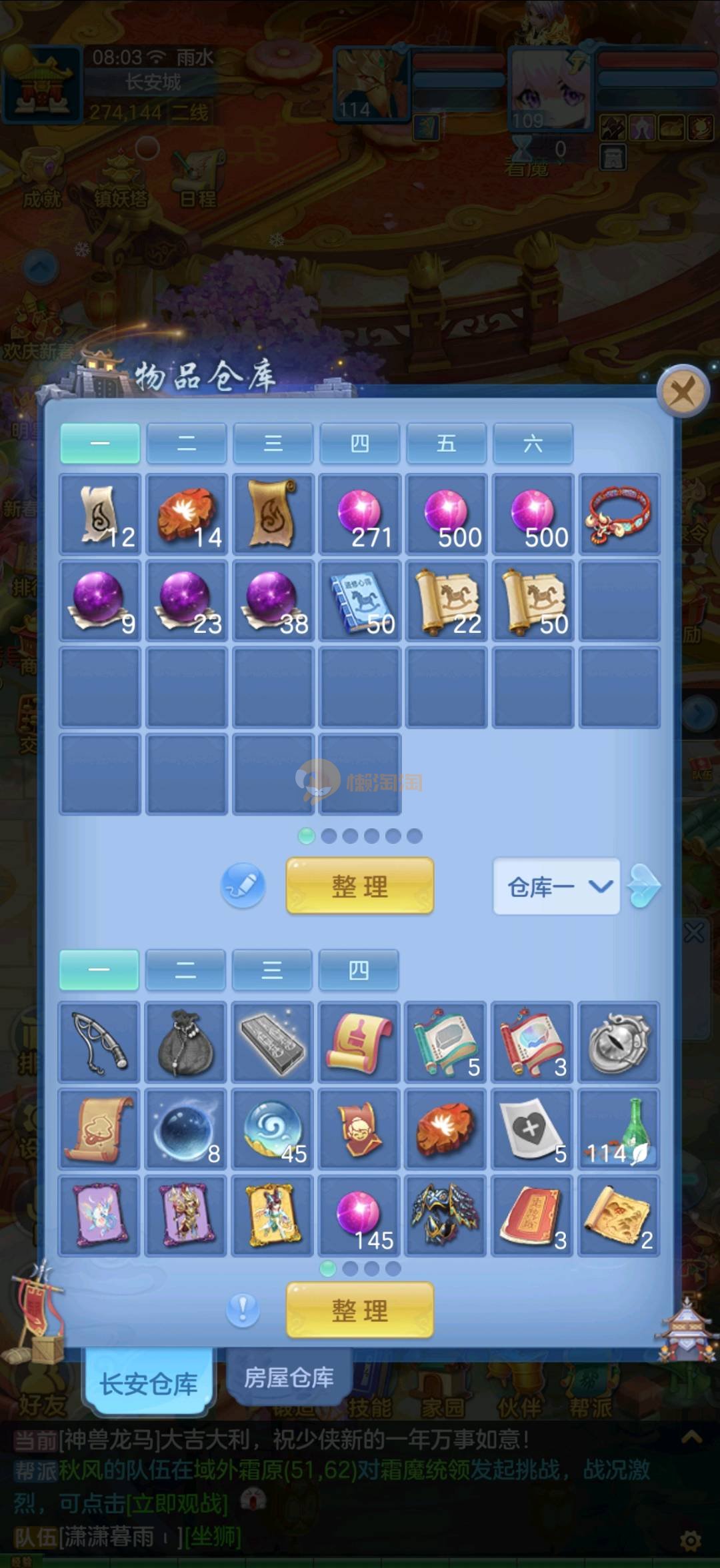Switch to warehouse page 二
This screenshot has height=1568, width=720.
(186, 444)
